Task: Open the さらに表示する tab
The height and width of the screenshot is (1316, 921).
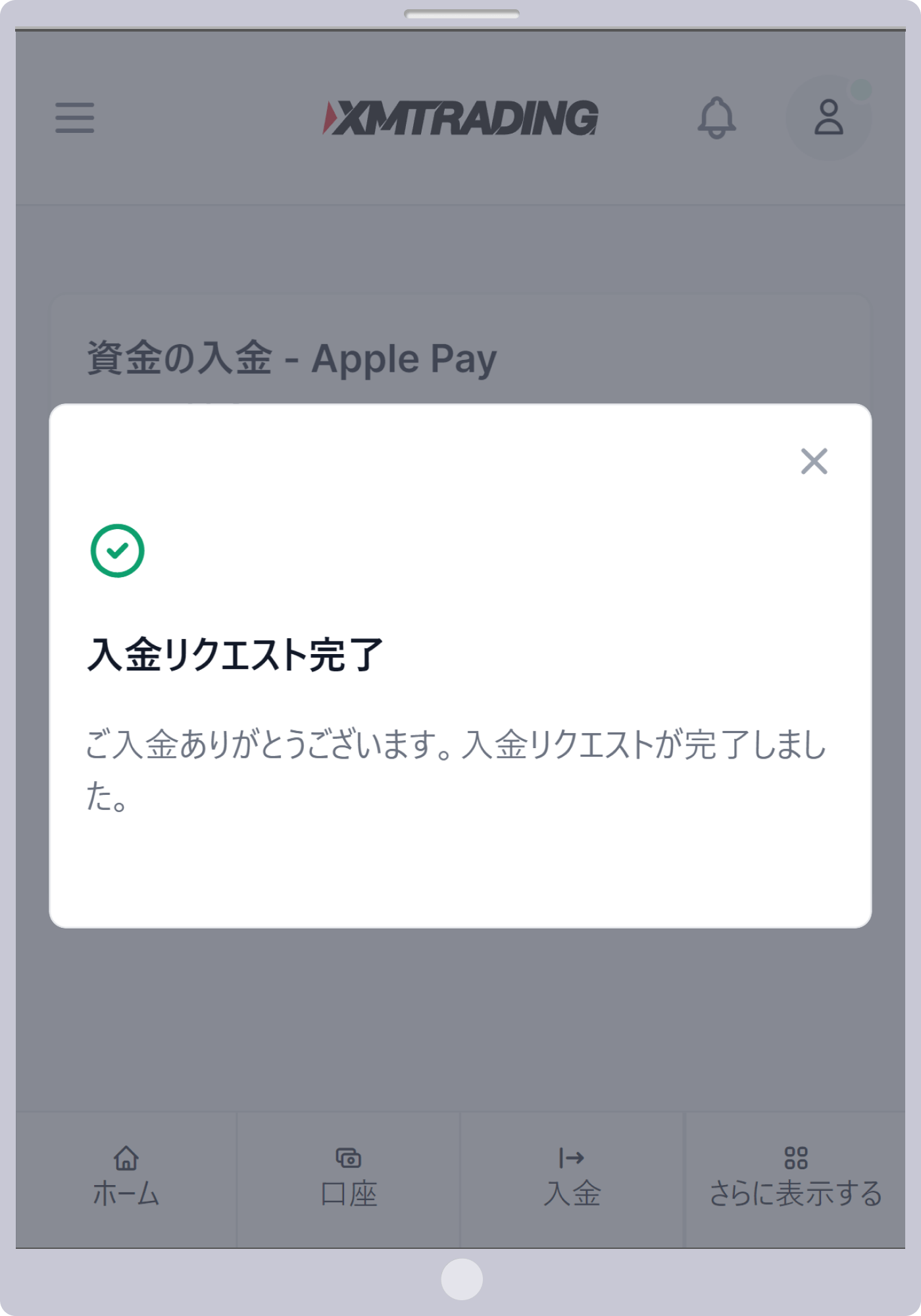Action: click(x=795, y=1179)
